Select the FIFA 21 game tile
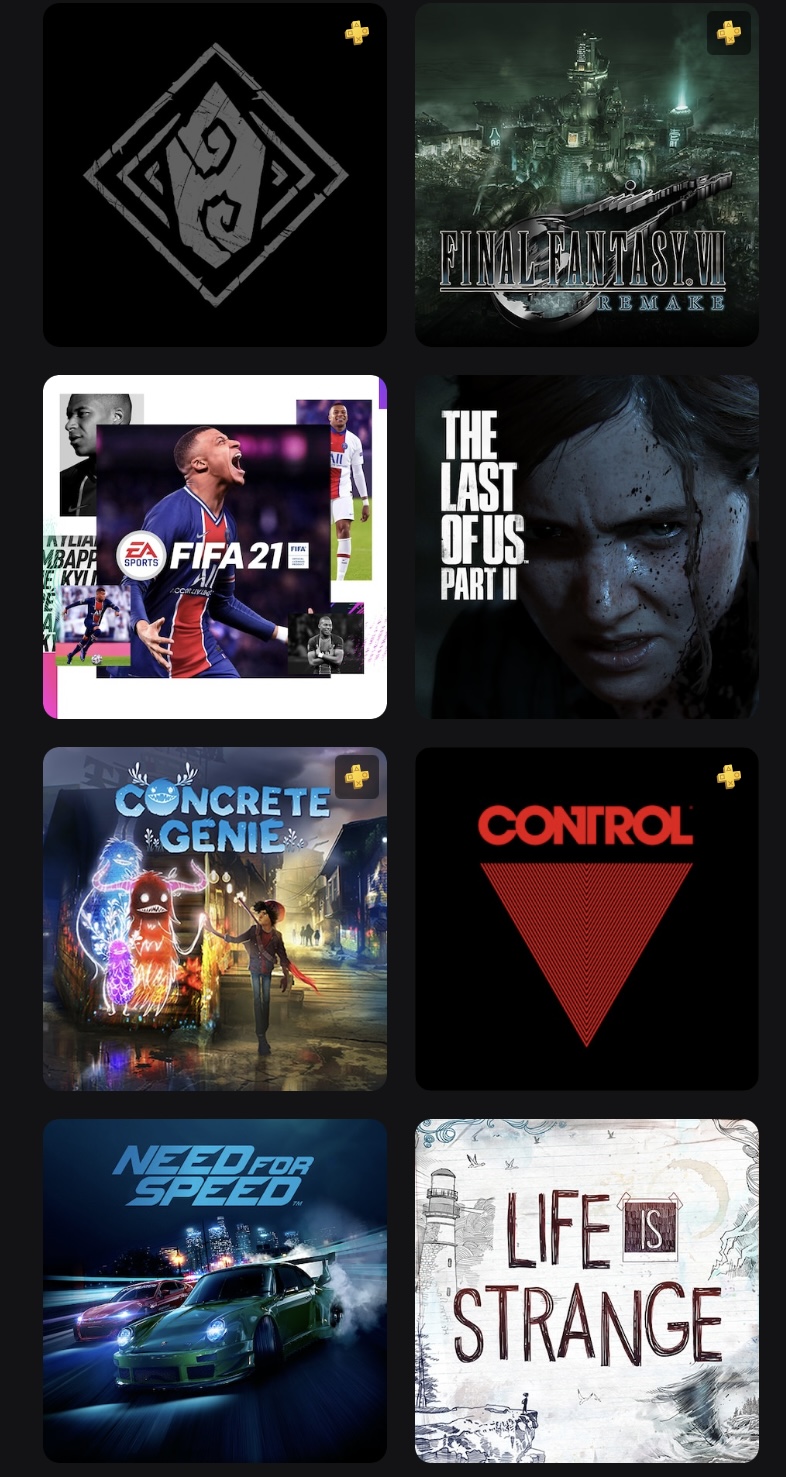 coord(215,547)
